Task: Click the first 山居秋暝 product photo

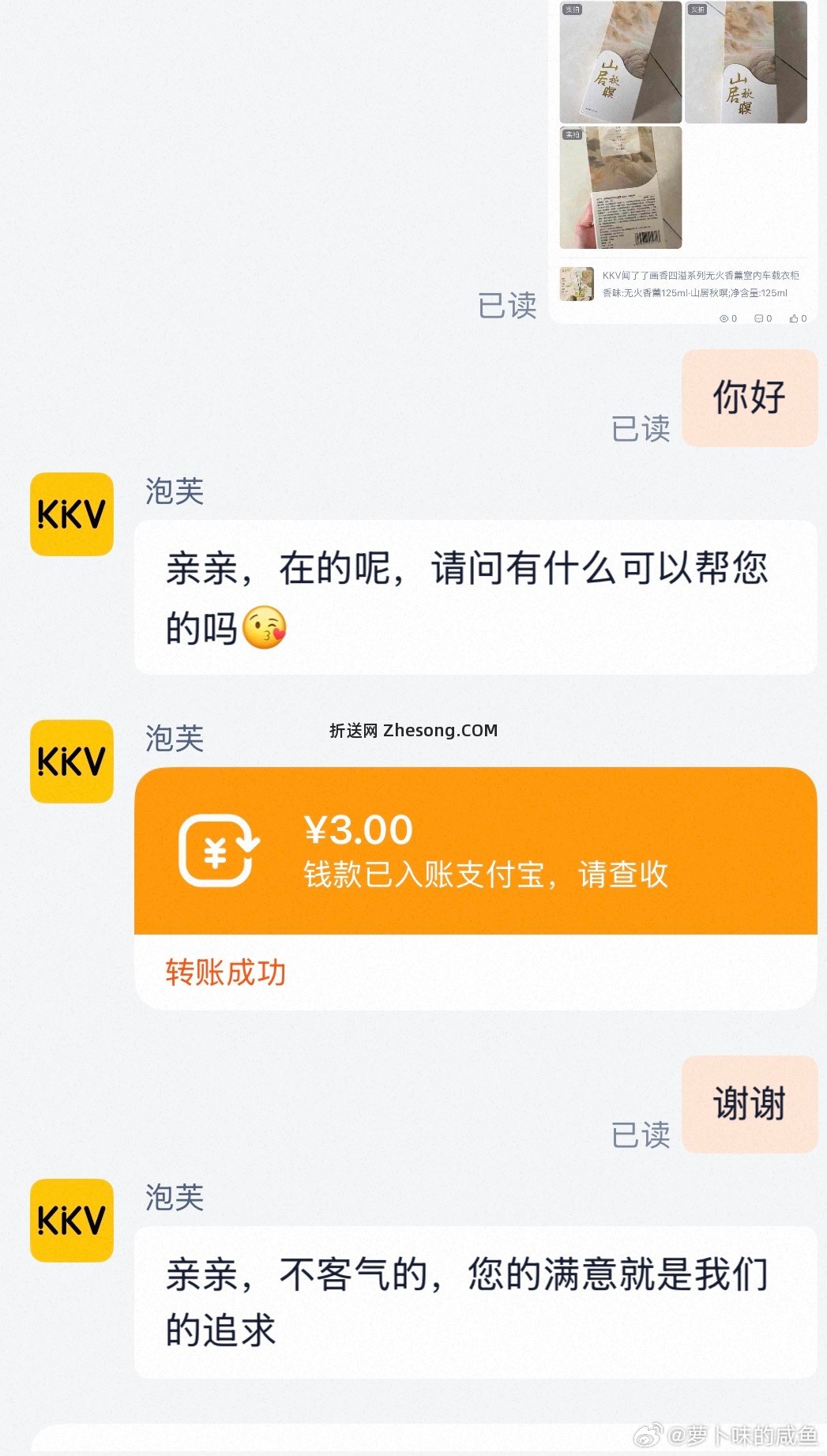Action: pos(620,63)
